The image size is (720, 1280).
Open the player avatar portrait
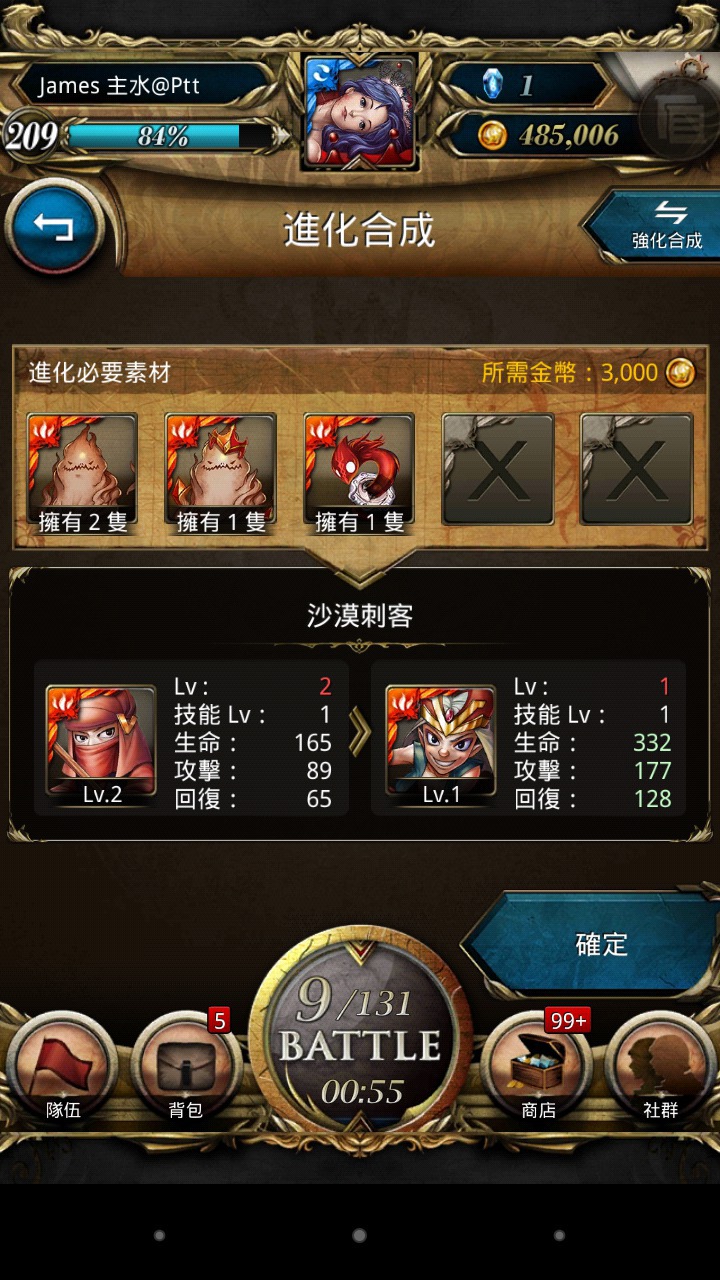pos(360,112)
